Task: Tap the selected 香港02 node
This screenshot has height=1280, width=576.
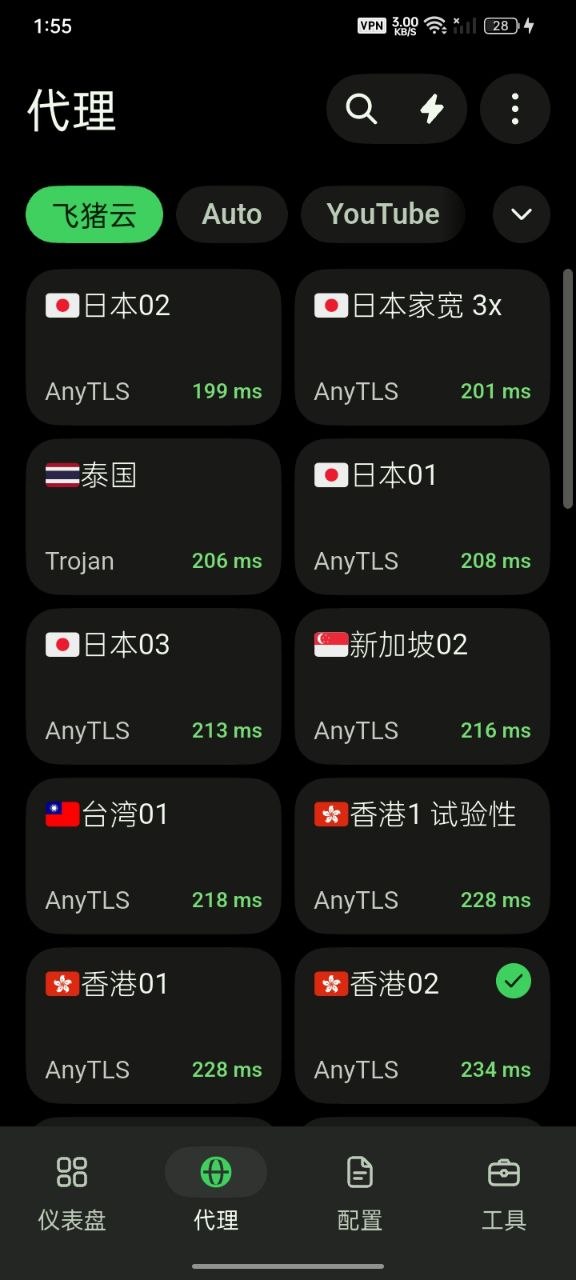Action: point(422,1026)
